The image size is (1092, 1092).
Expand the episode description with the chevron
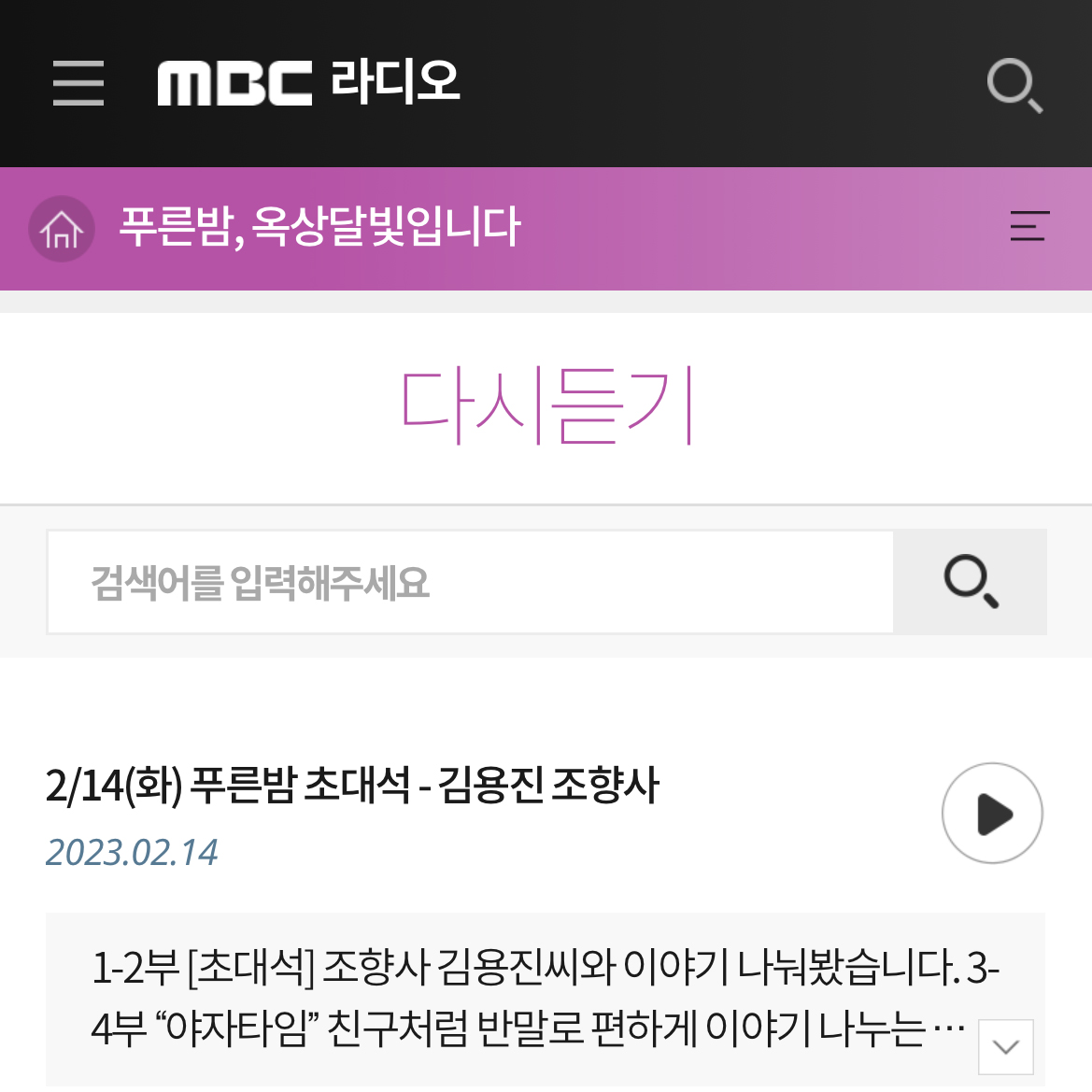[x=1005, y=1047]
